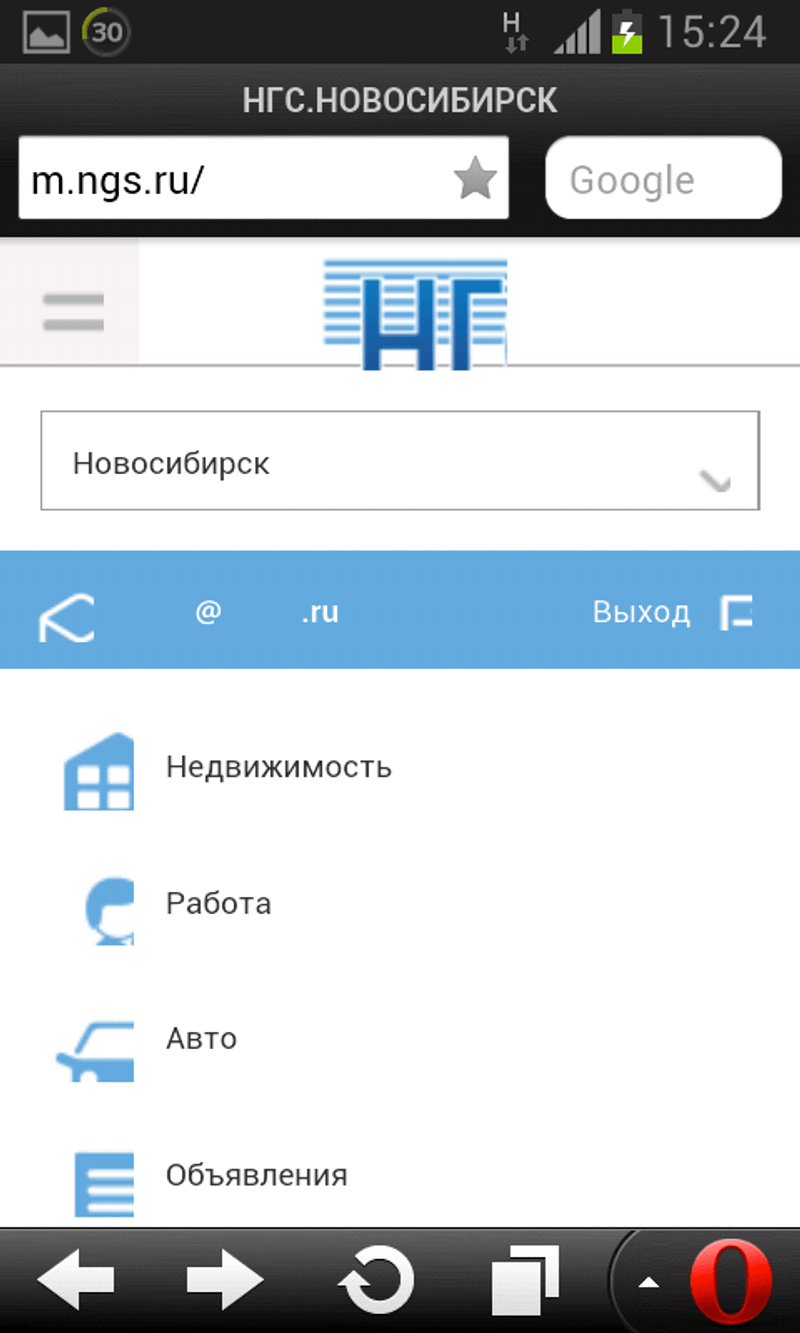The image size is (800, 1333).
Task: Tap the m.ngs.ru address bar
Action: point(230,179)
